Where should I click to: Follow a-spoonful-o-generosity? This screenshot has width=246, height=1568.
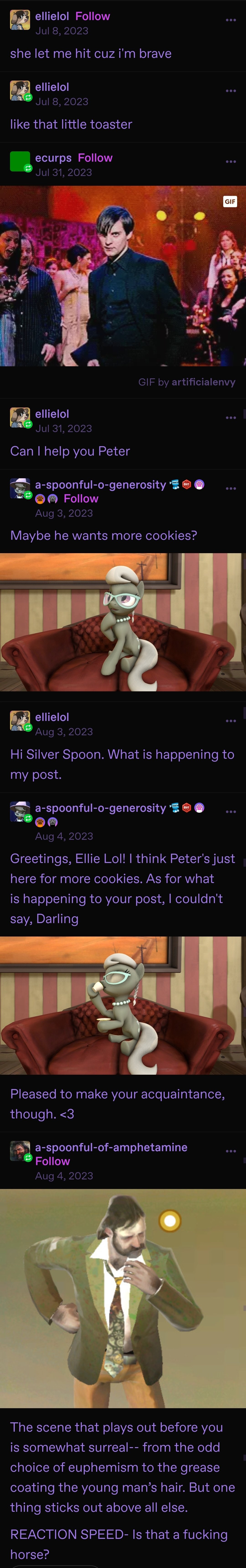81,499
